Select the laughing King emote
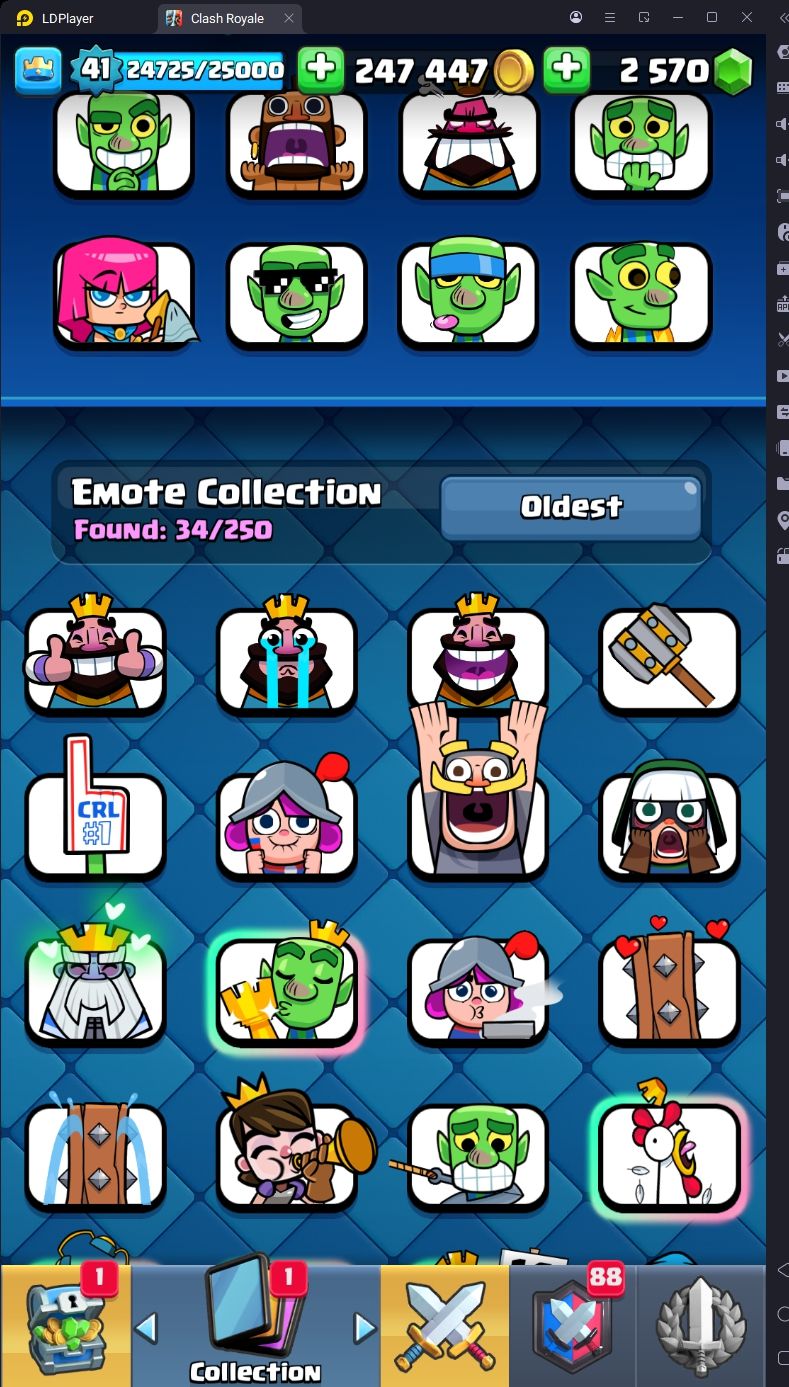 pyautogui.click(x=478, y=660)
